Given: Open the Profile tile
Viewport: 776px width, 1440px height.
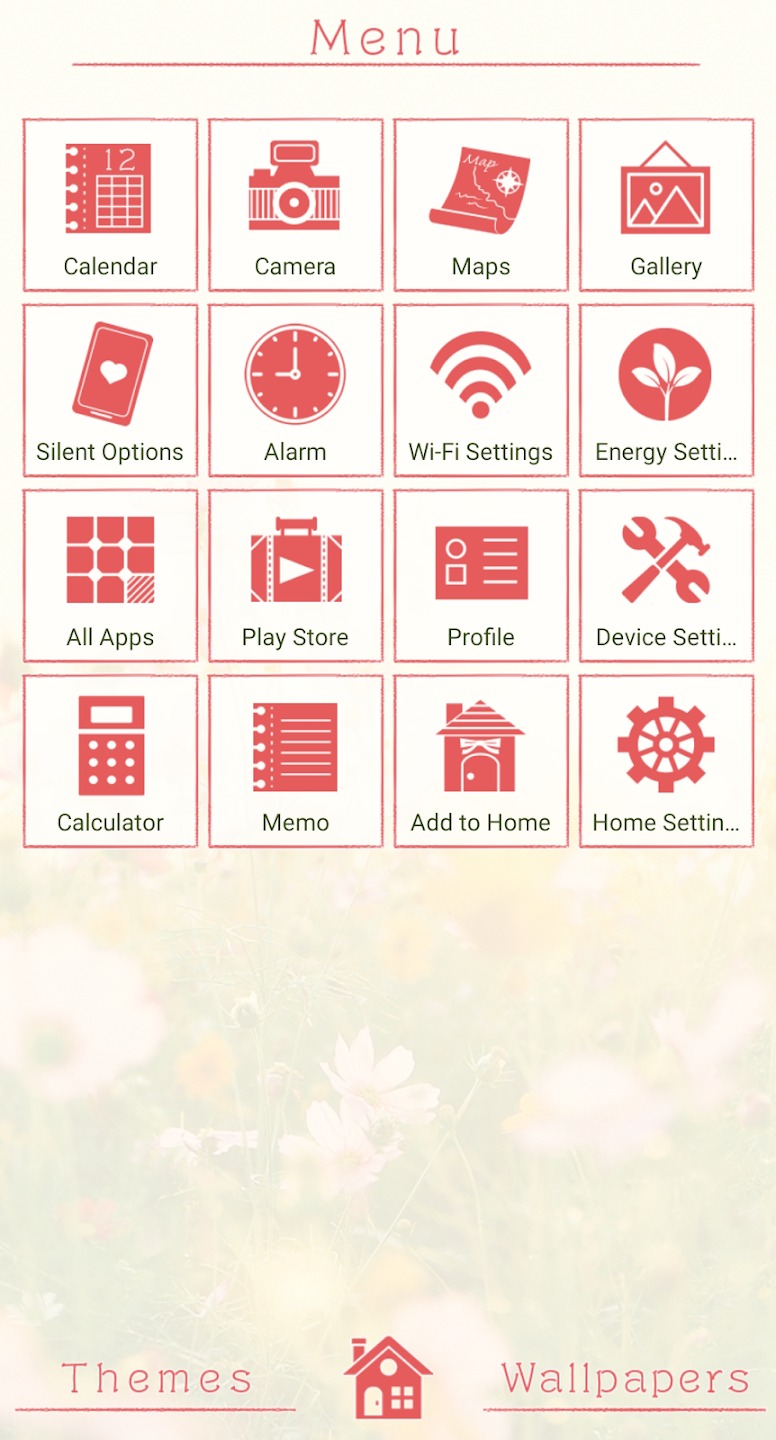Looking at the screenshot, I should [481, 576].
